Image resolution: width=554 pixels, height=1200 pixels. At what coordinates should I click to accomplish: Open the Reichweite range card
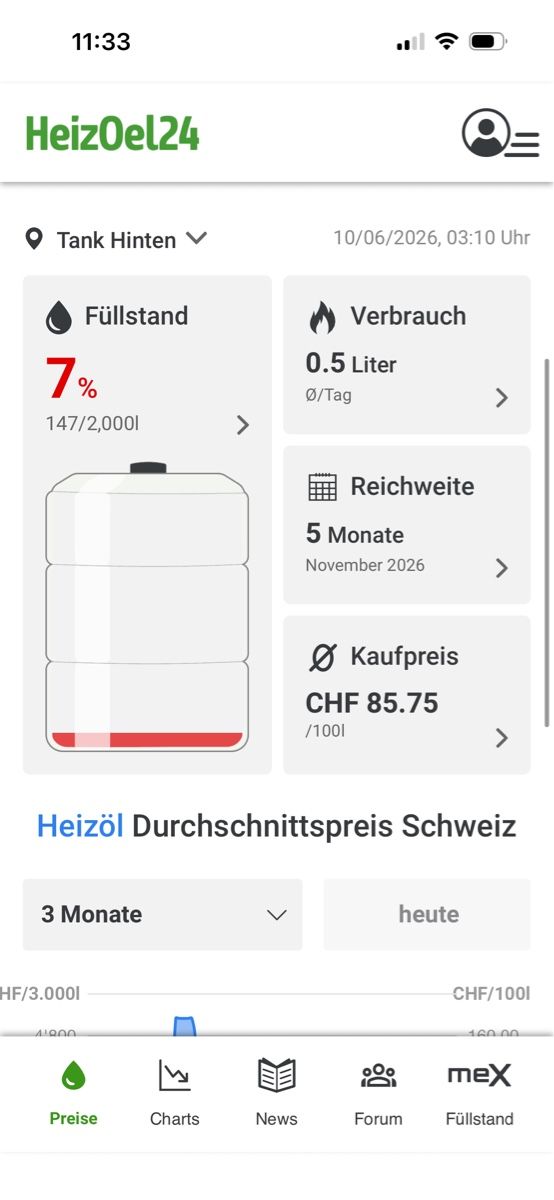pyautogui.click(x=407, y=525)
